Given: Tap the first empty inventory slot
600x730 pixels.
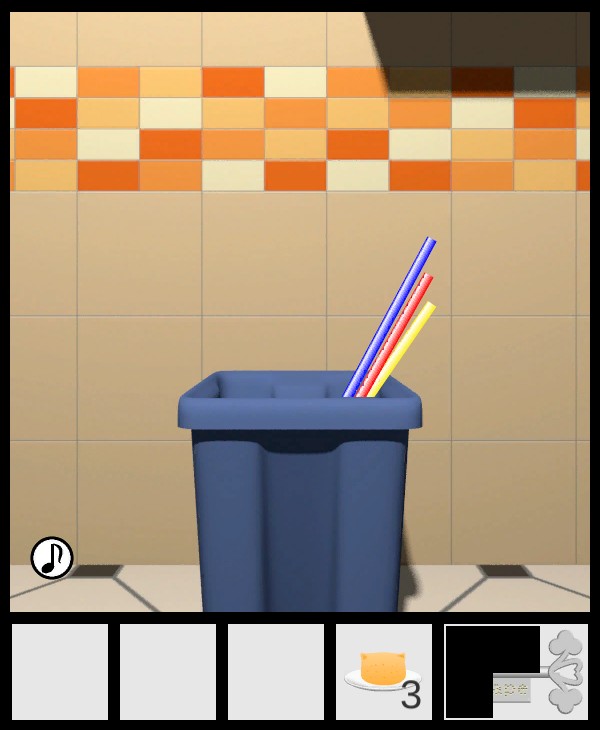Looking at the screenshot, I should click(60, 672).
